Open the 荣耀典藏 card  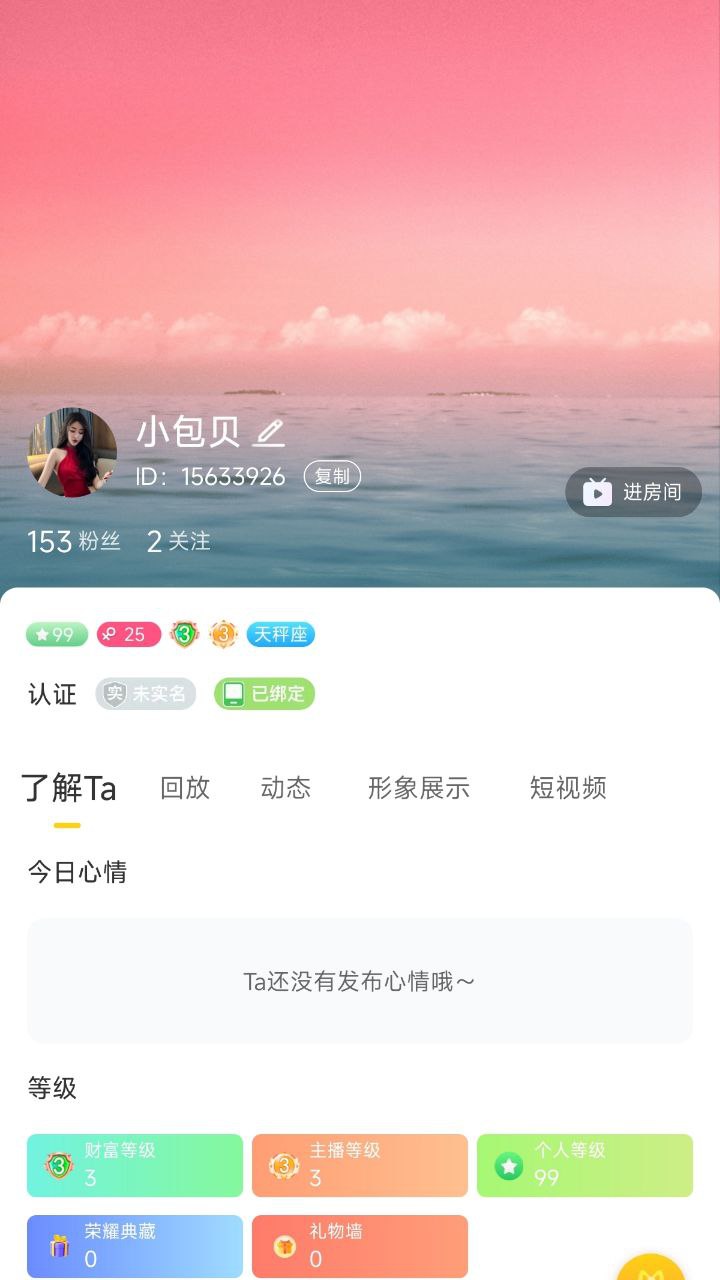(x=135, y=1246)
